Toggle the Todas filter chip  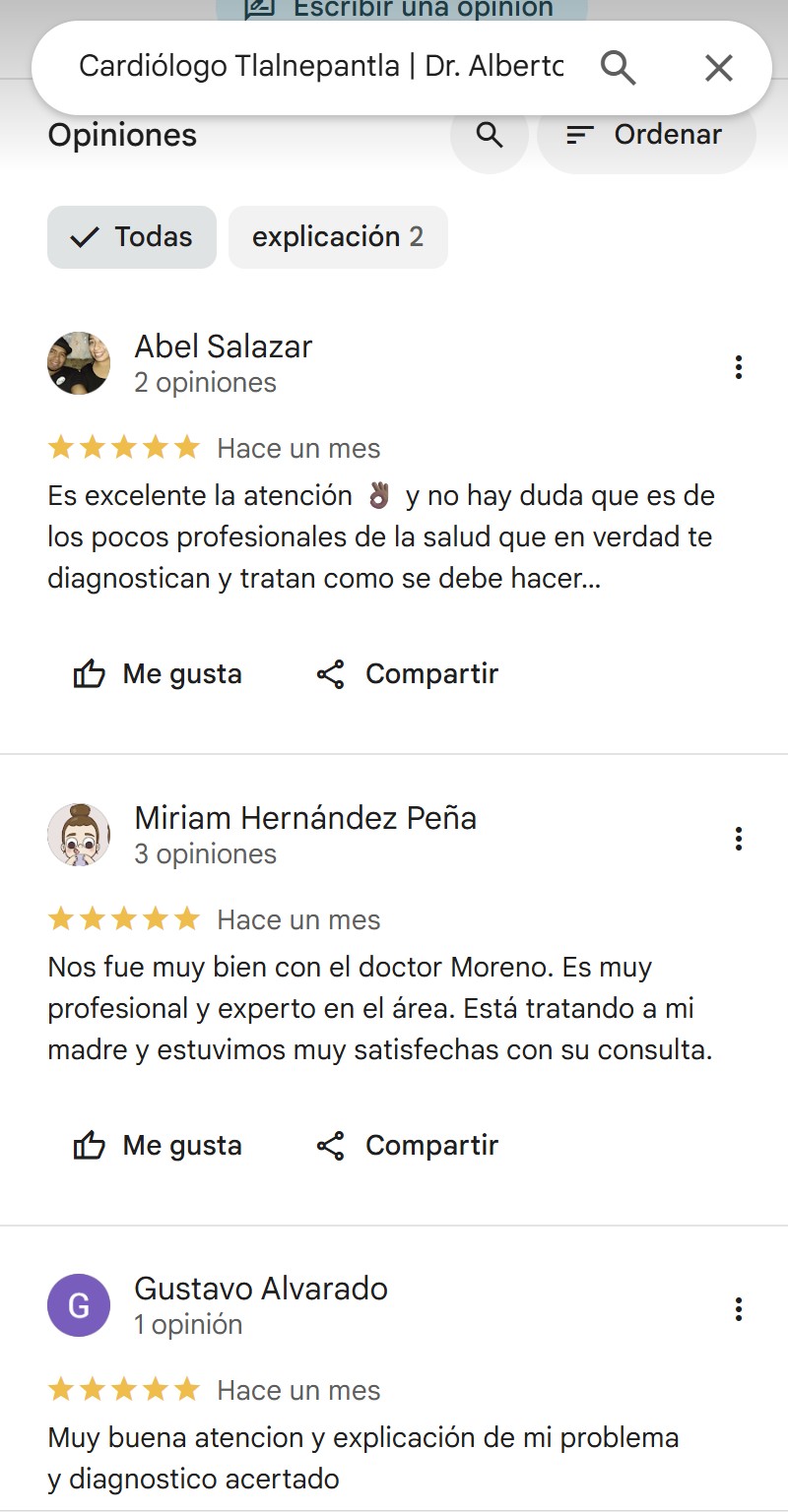132,237
